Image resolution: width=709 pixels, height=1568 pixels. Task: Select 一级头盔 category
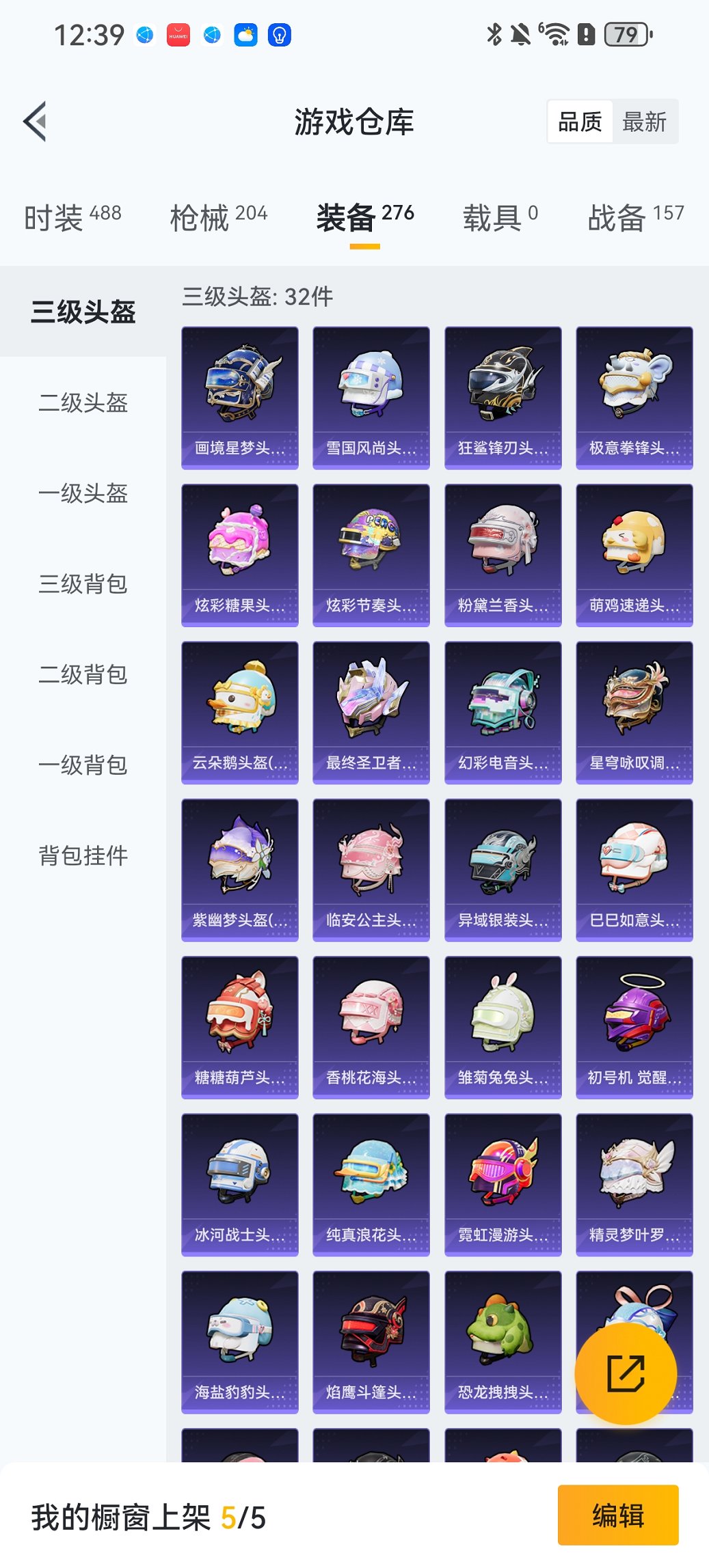(83, 493)
